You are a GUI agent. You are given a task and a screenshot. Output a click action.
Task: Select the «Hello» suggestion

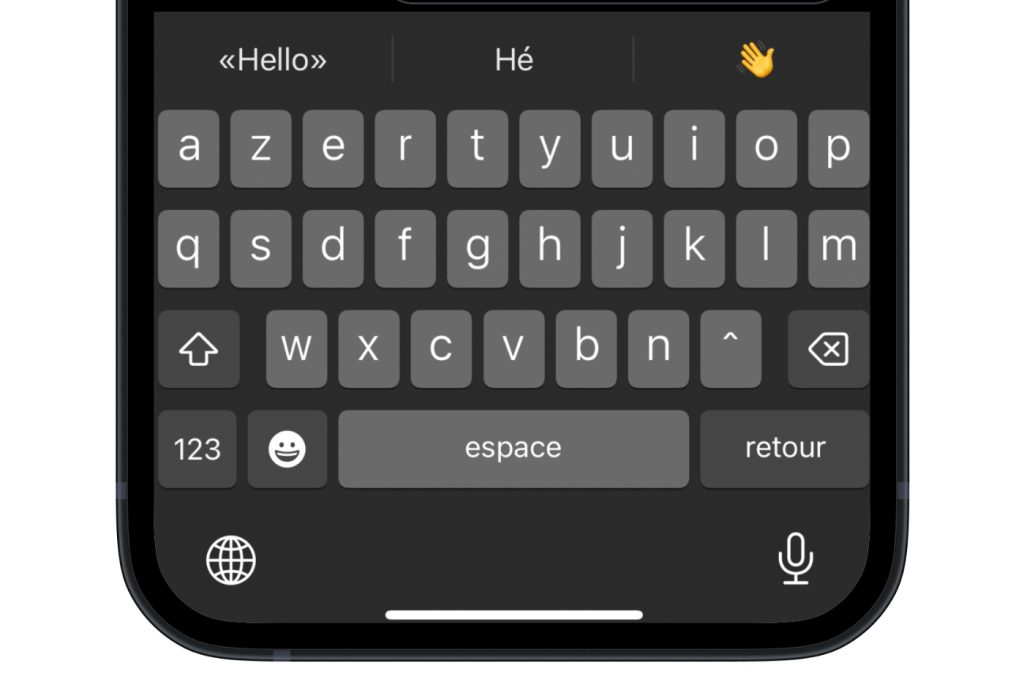pyautogui.click(x=272, y=61)
